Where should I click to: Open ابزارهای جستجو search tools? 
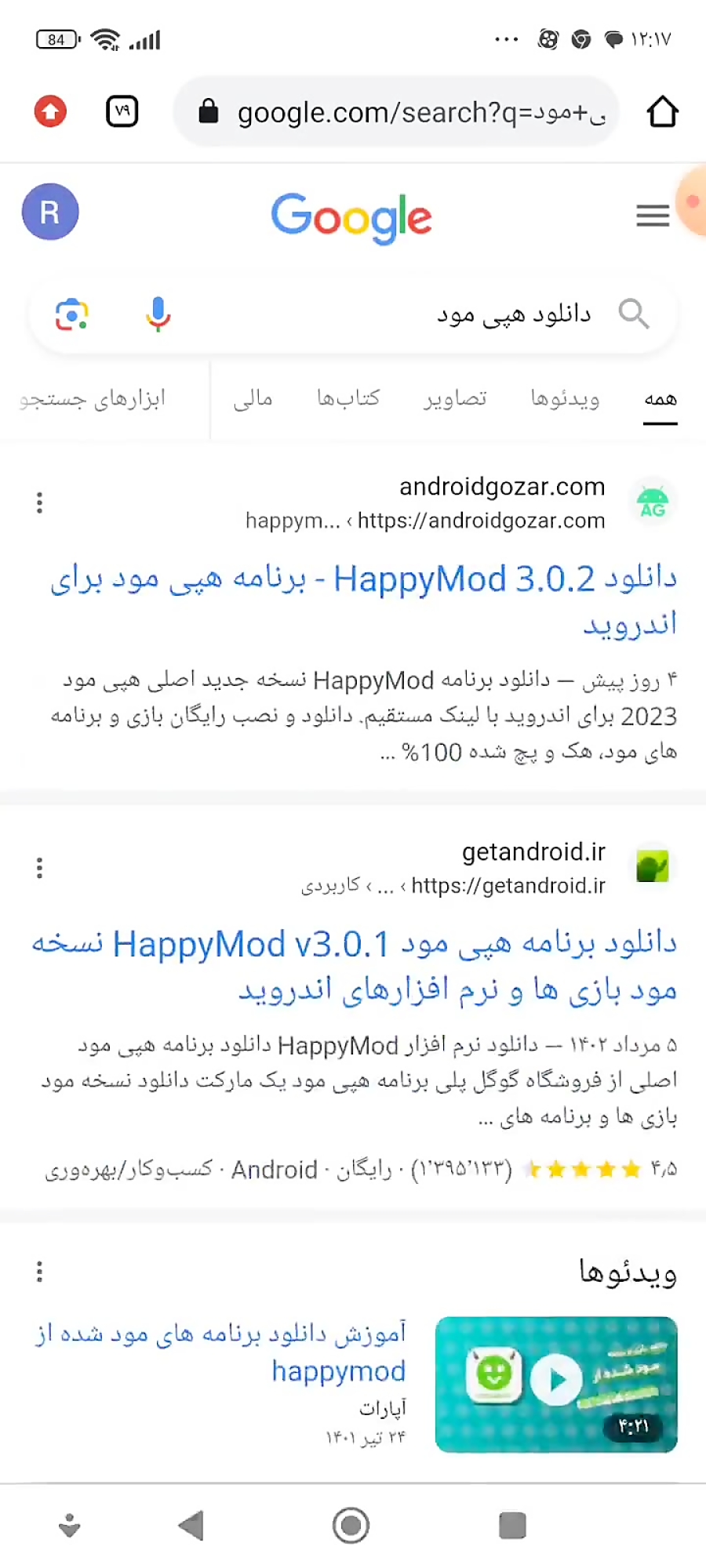click(x=93, y=399)
